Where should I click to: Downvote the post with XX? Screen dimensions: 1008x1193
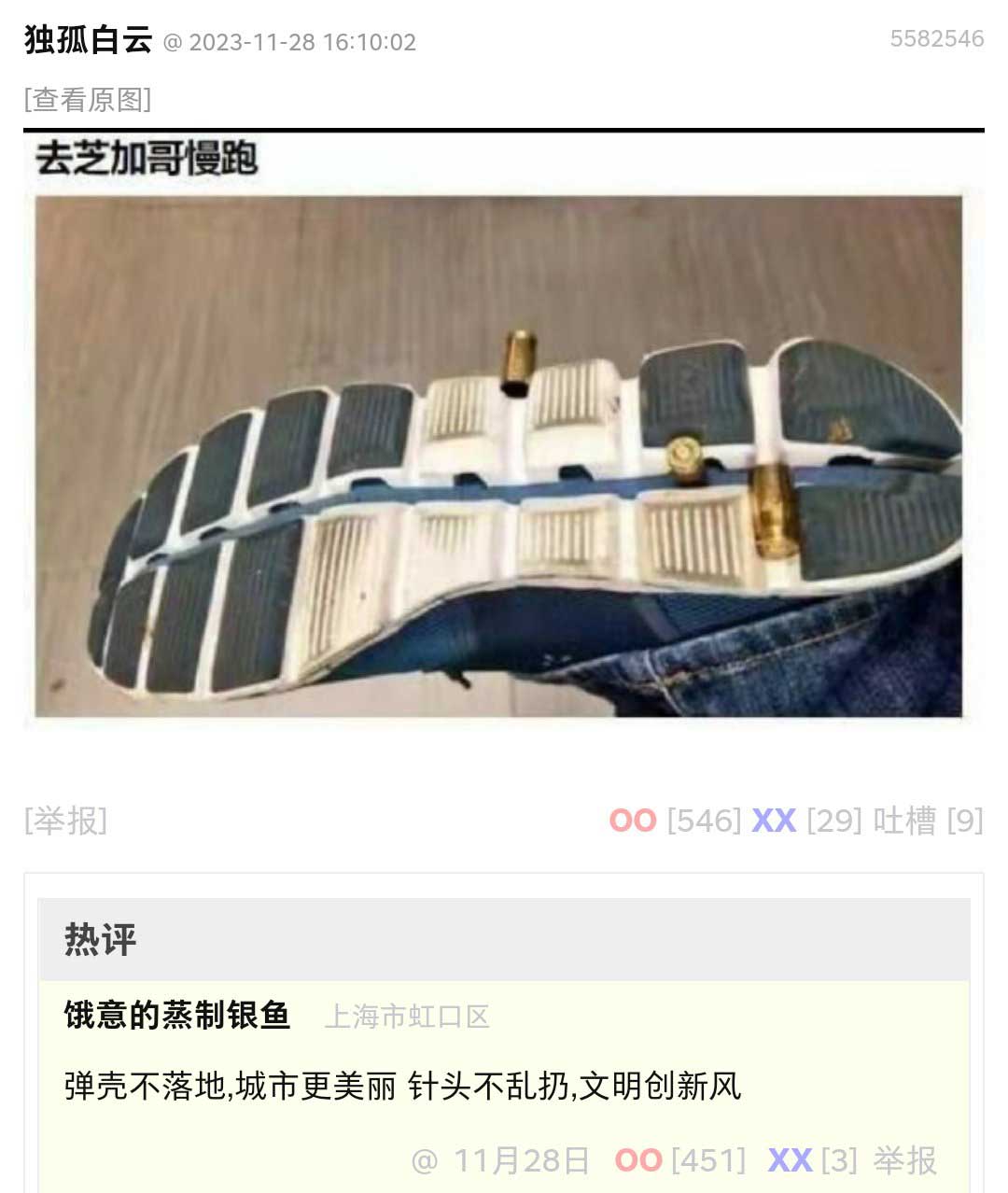pyautogui.click(x=774, y=821)
